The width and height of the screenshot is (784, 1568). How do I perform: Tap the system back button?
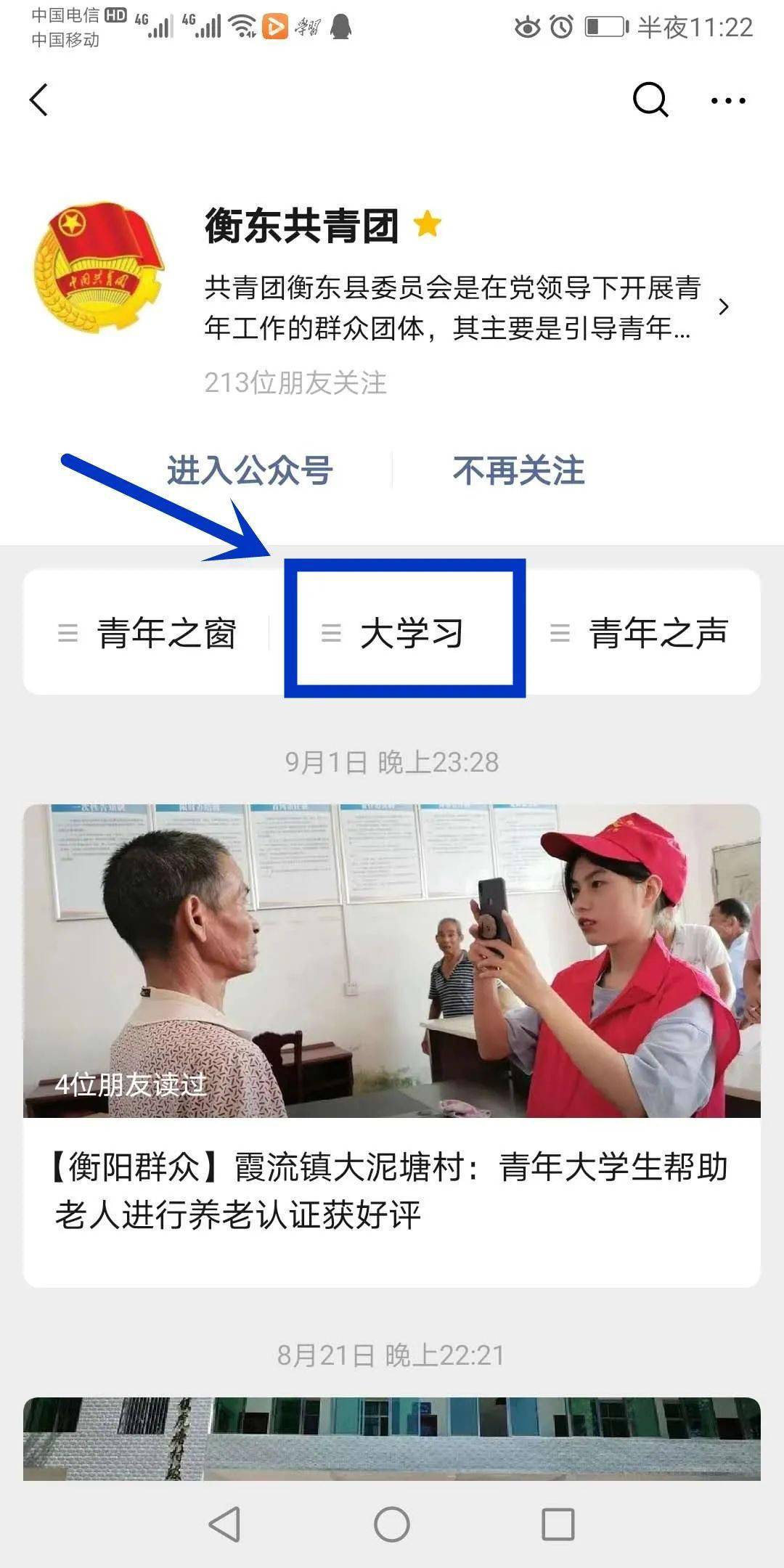pos(225,1524)
